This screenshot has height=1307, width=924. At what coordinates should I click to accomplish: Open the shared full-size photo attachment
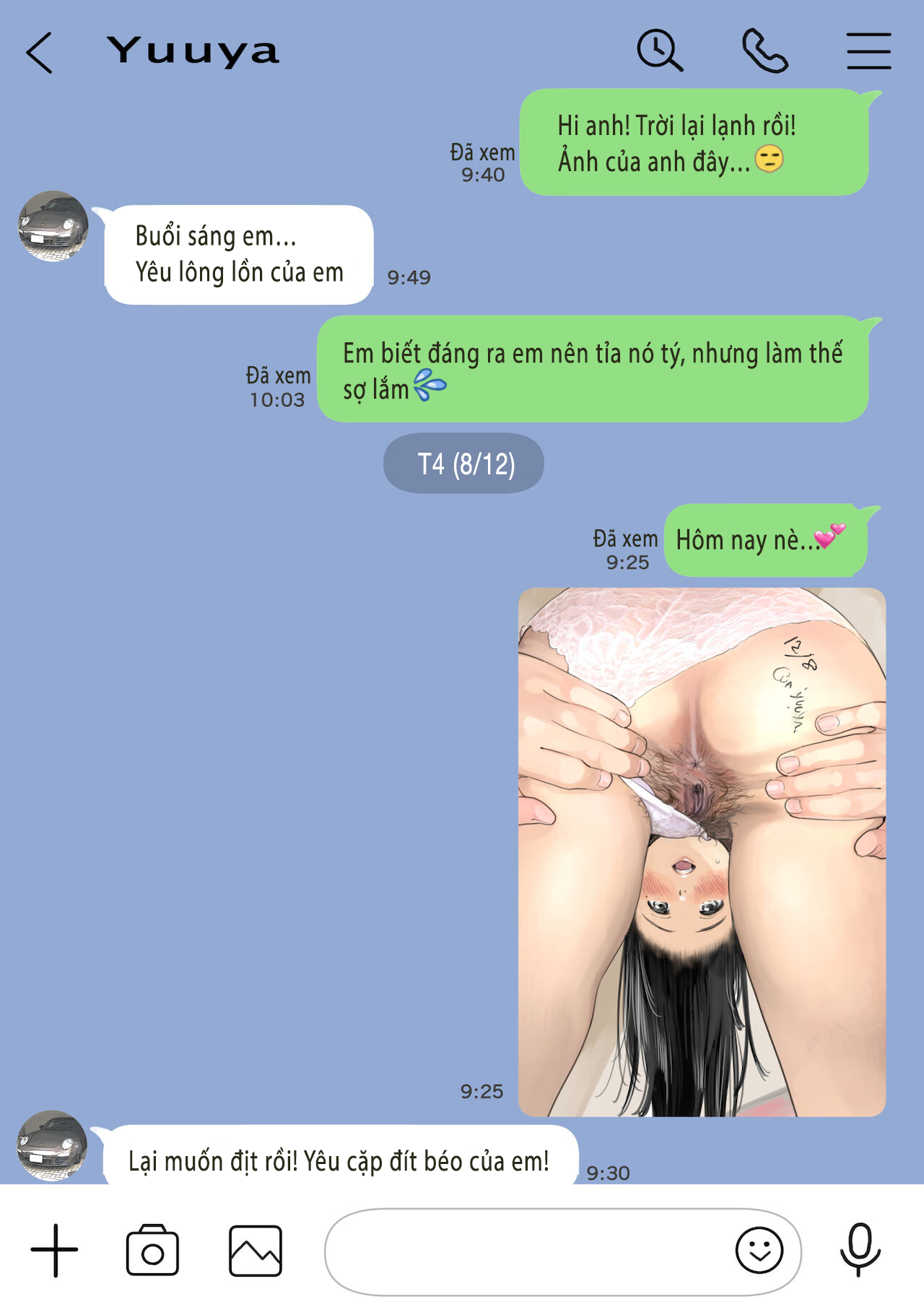coord(700,852)
